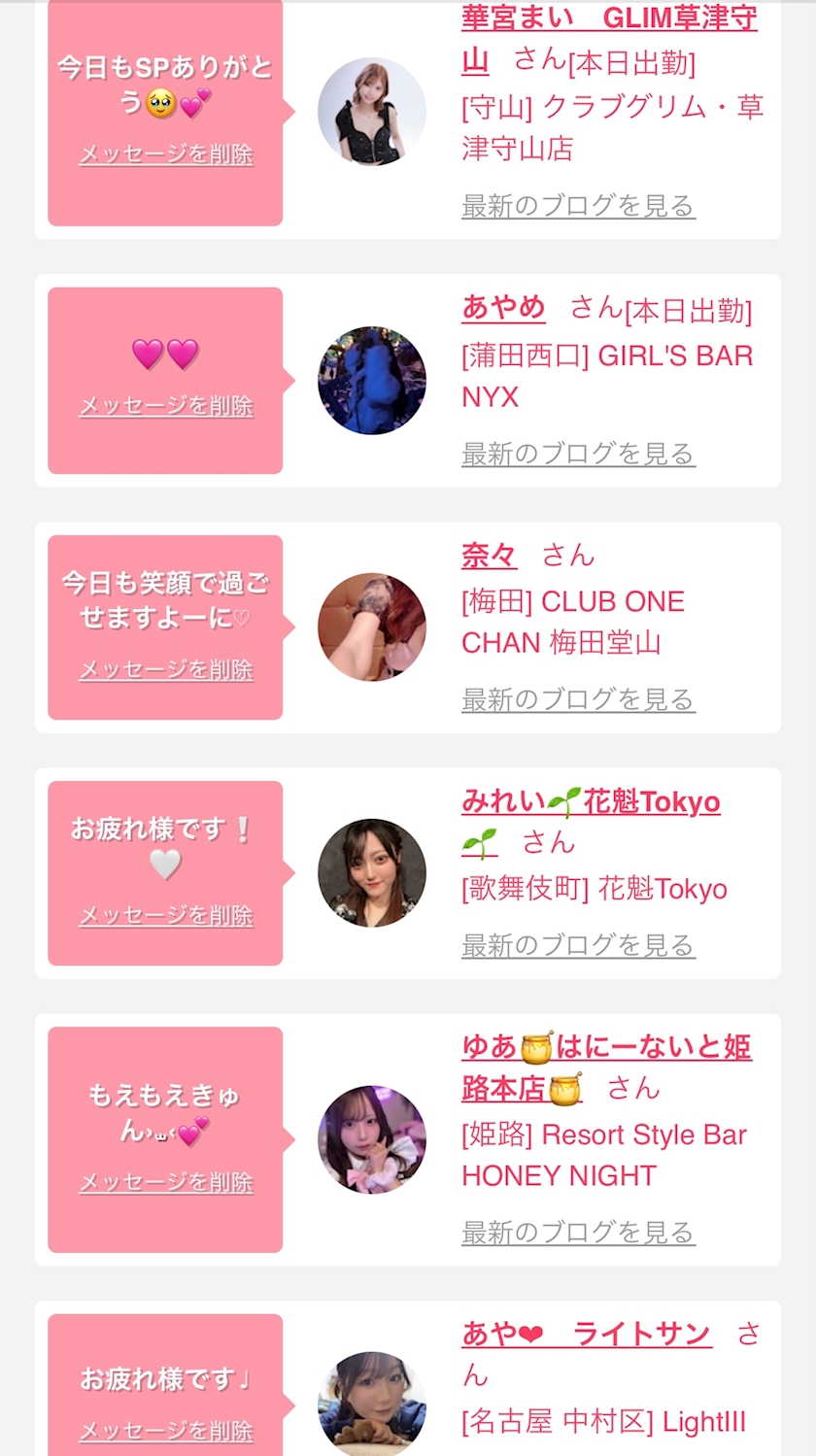View latest blog of あやめ
816x1456 pixels.
tap(578, 454)
